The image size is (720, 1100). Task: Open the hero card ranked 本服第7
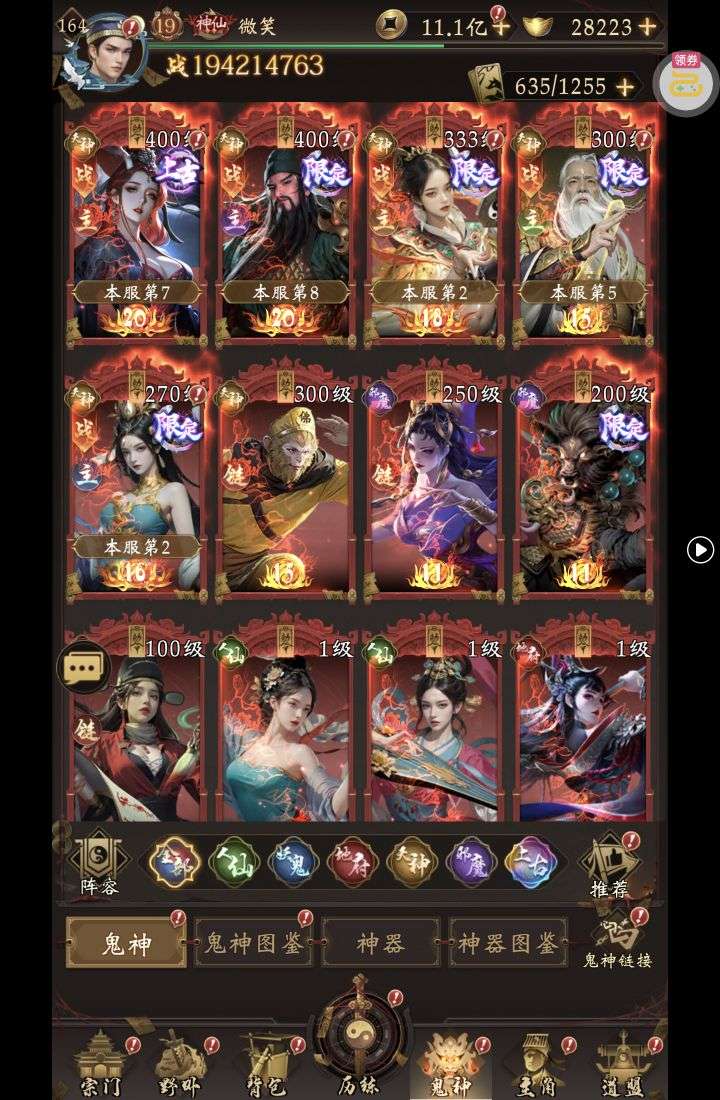pyautogui.click(x=138, y=230)
